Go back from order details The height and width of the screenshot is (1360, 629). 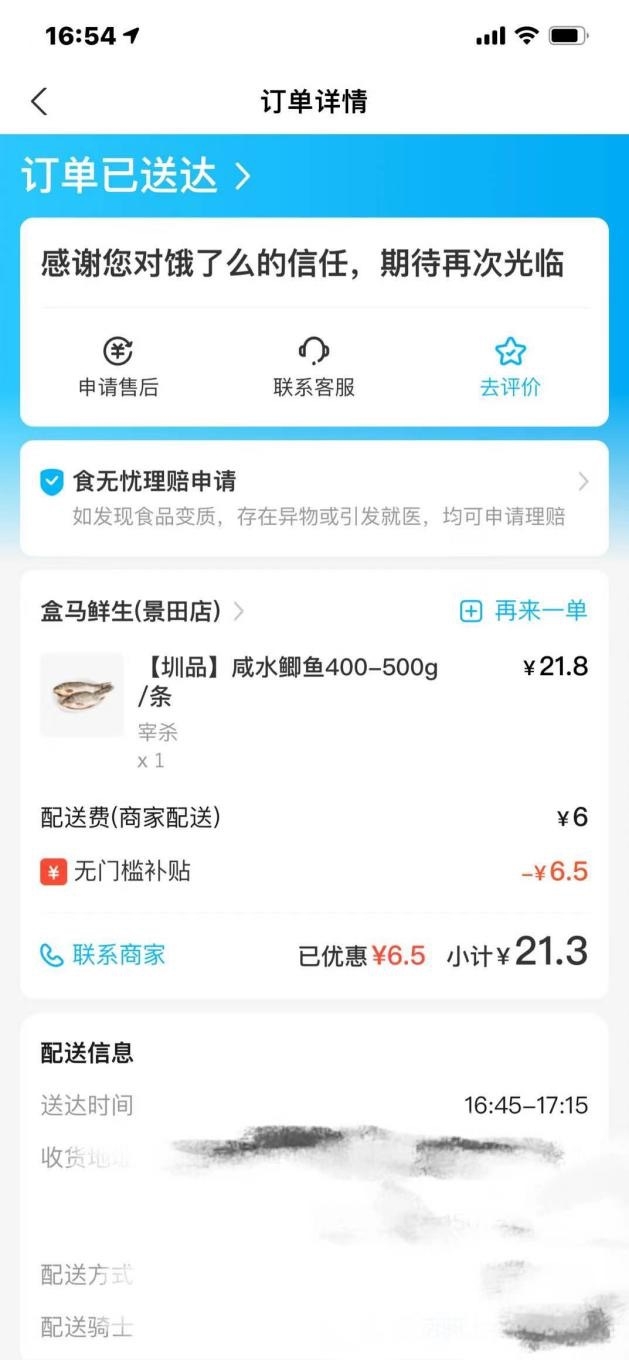coord(39,101)
